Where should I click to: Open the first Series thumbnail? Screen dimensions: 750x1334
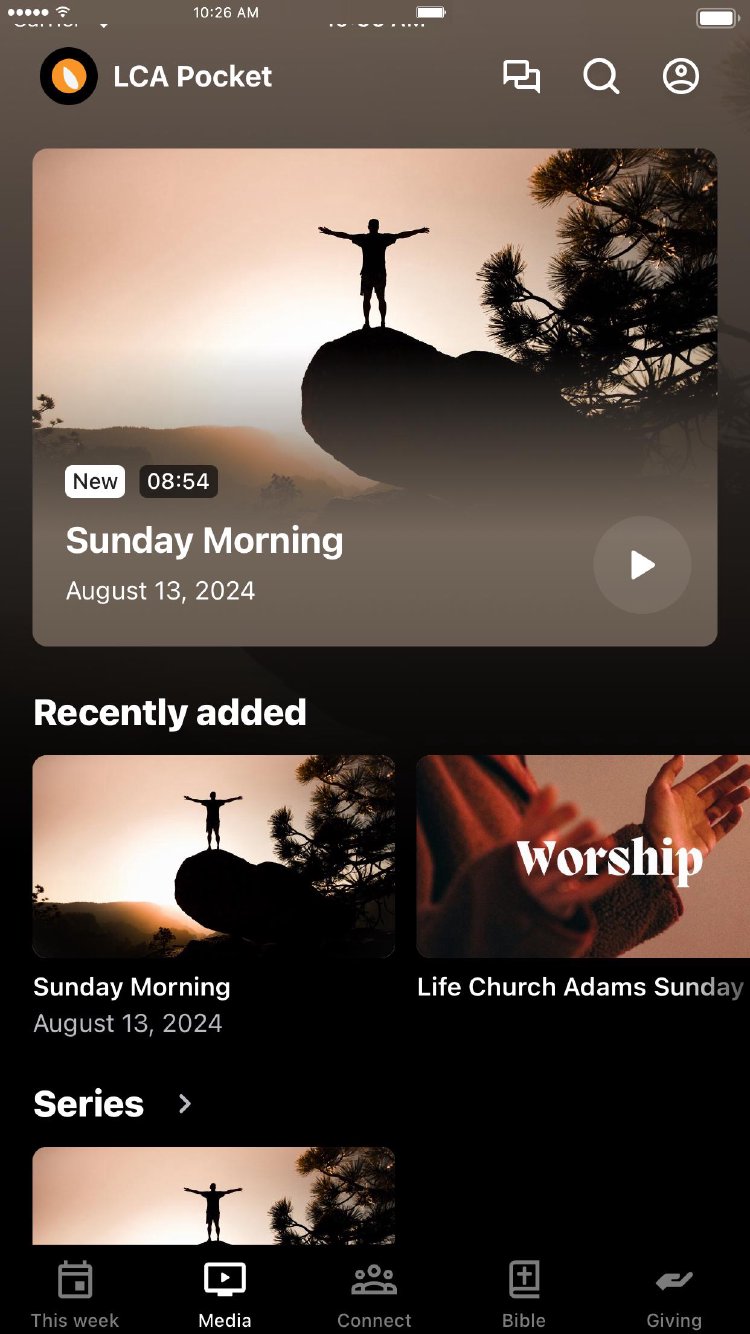214,1195
